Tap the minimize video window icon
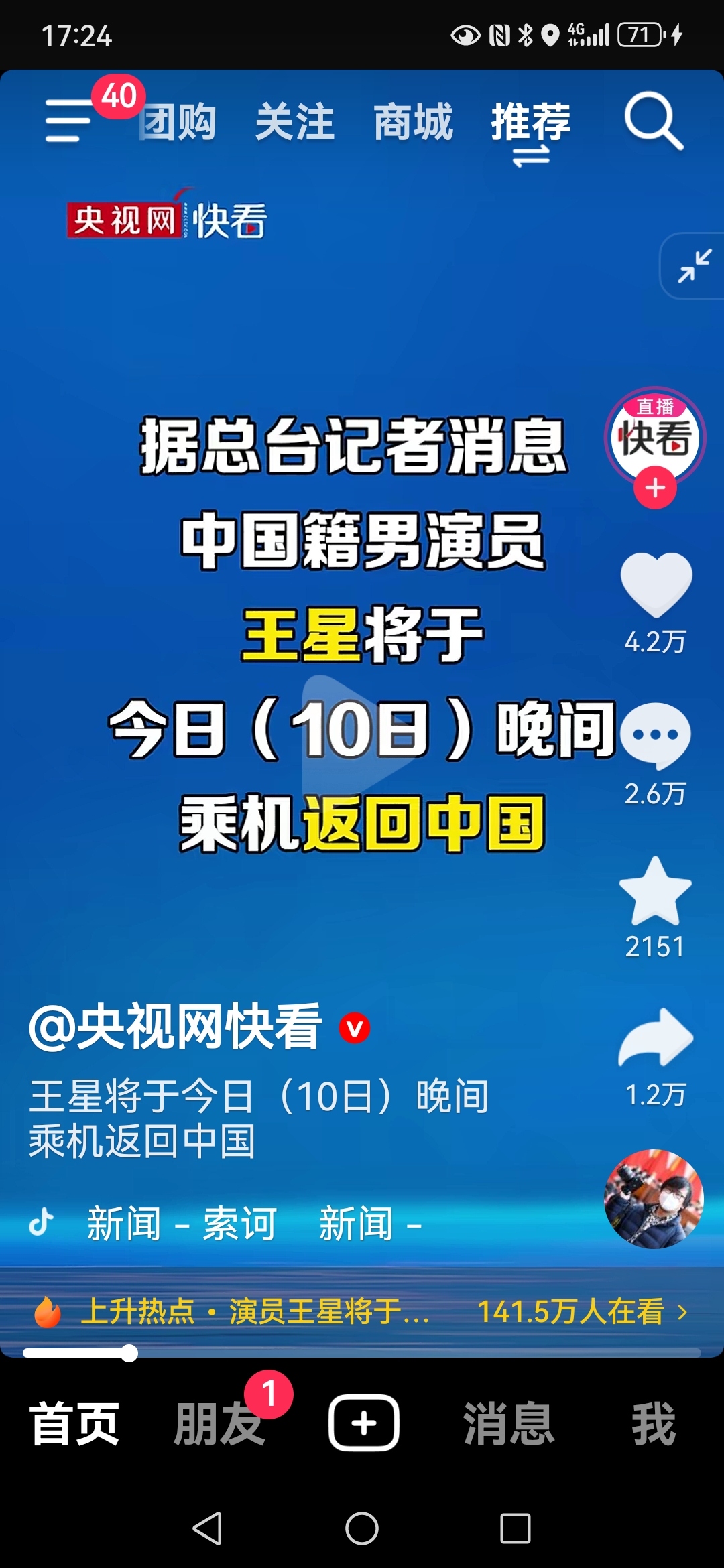This screenshot has height=1568, width=724. (694, 266)
